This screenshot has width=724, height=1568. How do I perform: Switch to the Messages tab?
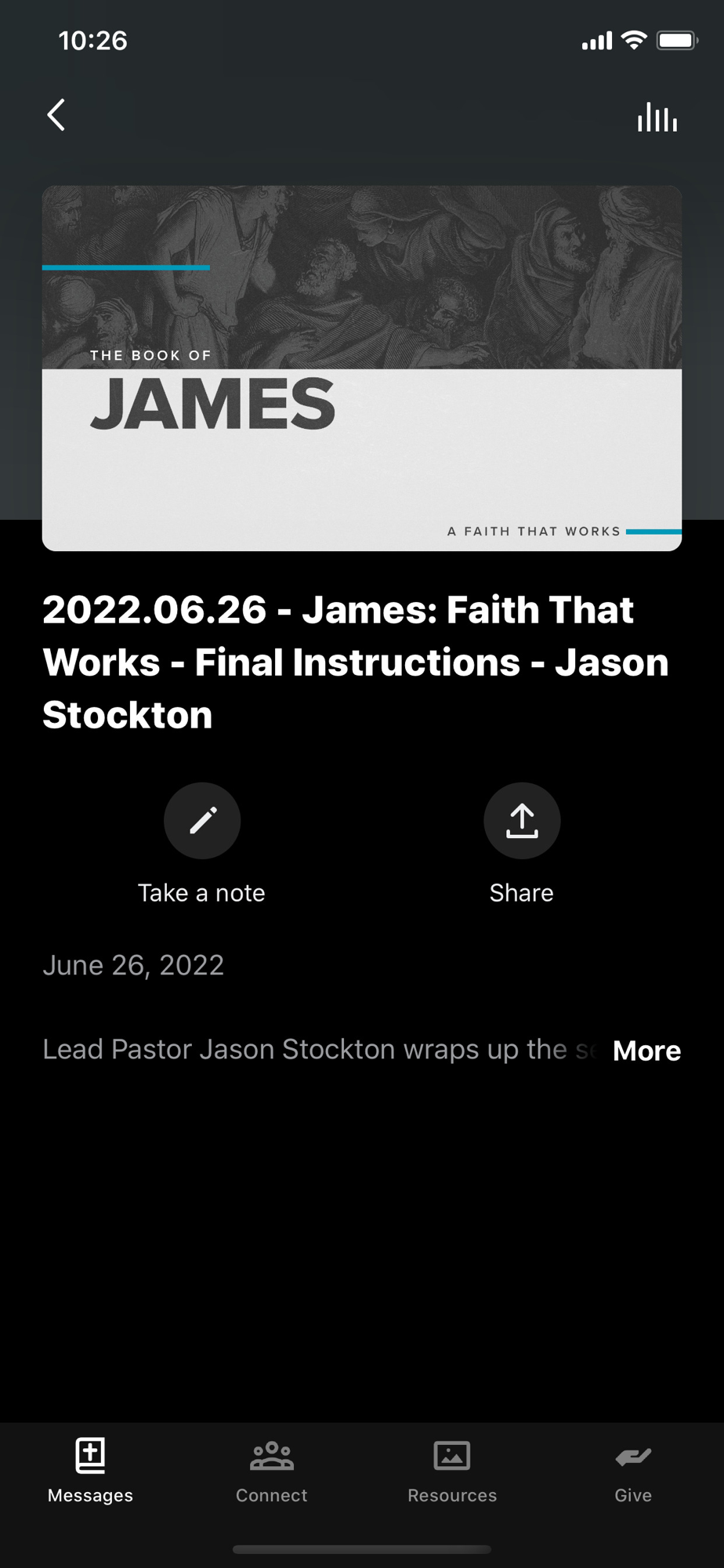[x=90, y=1471]
